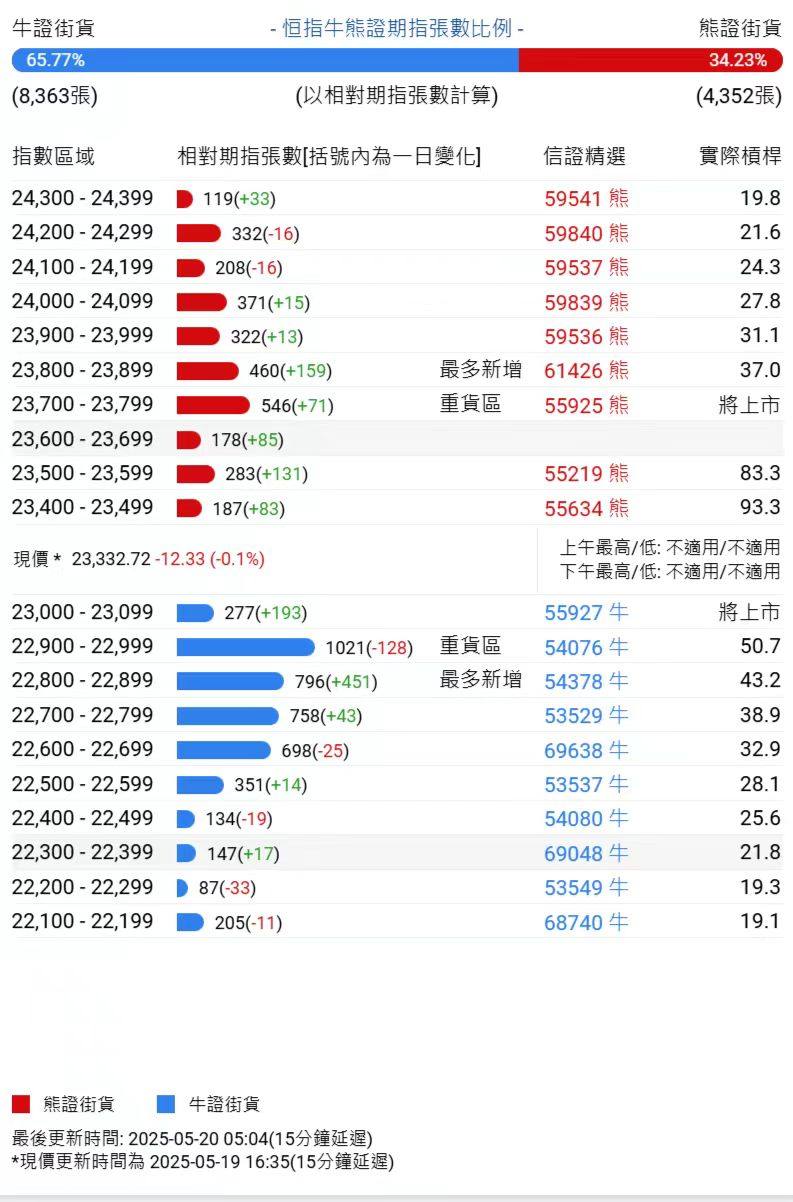Open bear certificate 55219
This screenshot has height=1202, width=793.
[x=586, y=474]
